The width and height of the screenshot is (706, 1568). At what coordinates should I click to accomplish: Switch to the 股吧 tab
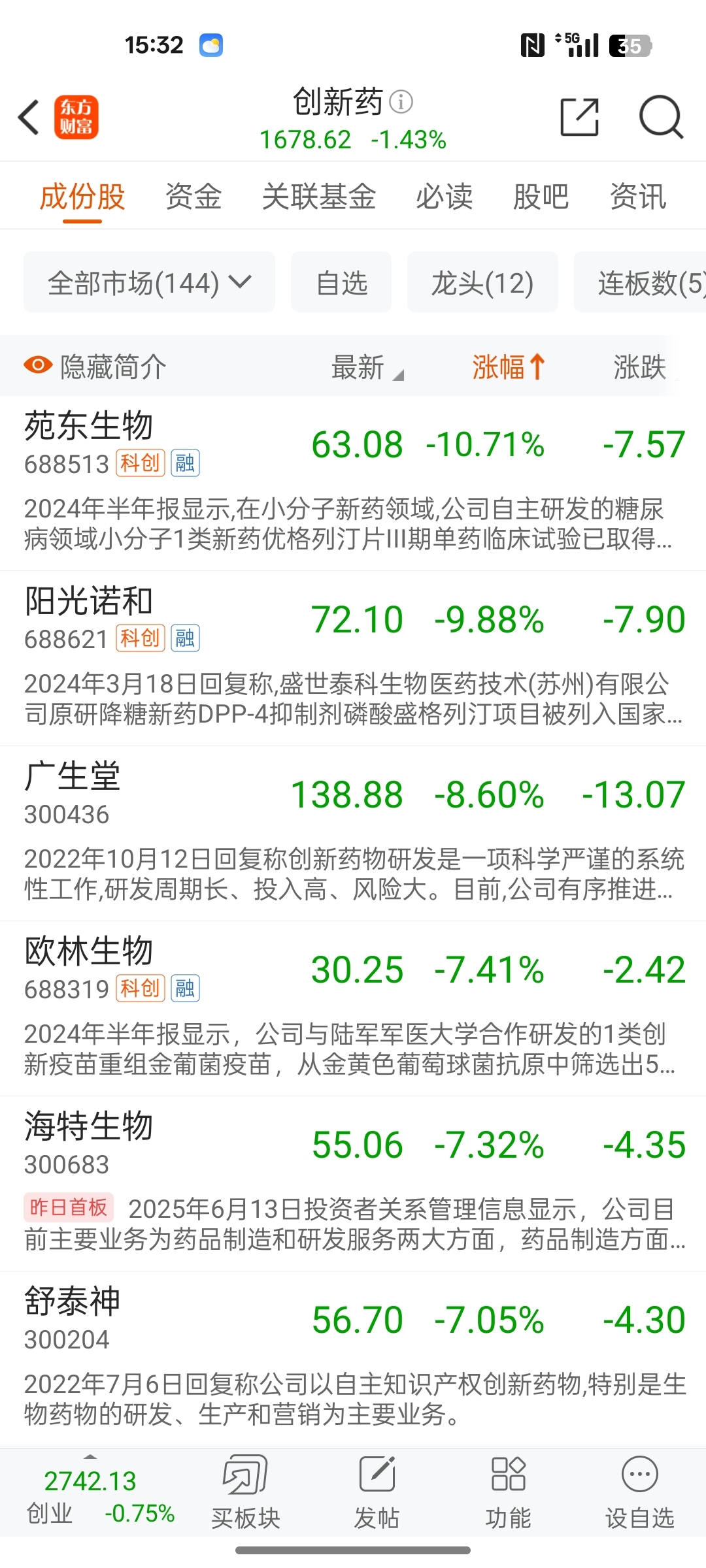[x=541, y=197]
